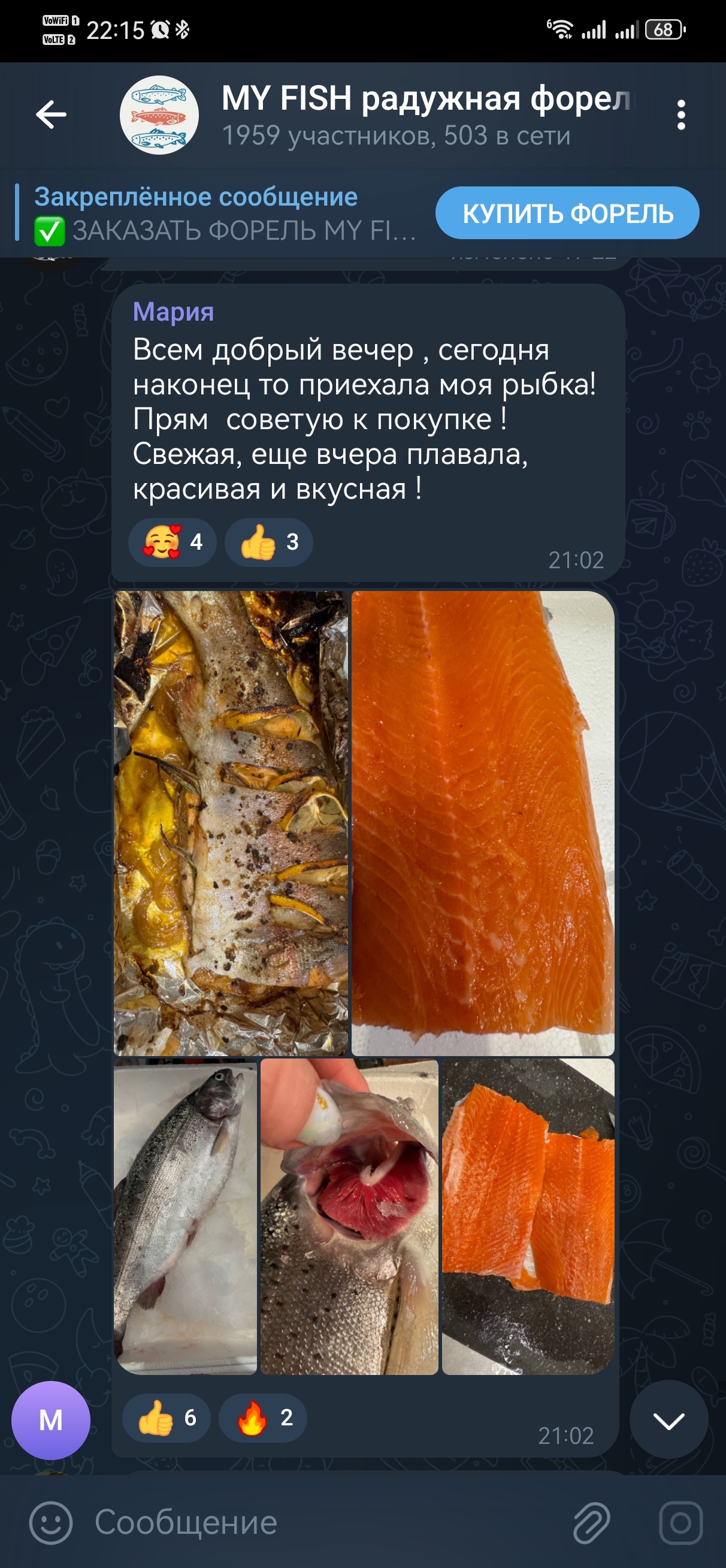Tap thumbs-up reaction with count 3
Viewport: 726px width, 1568px height.
click(x=269, y=542)
